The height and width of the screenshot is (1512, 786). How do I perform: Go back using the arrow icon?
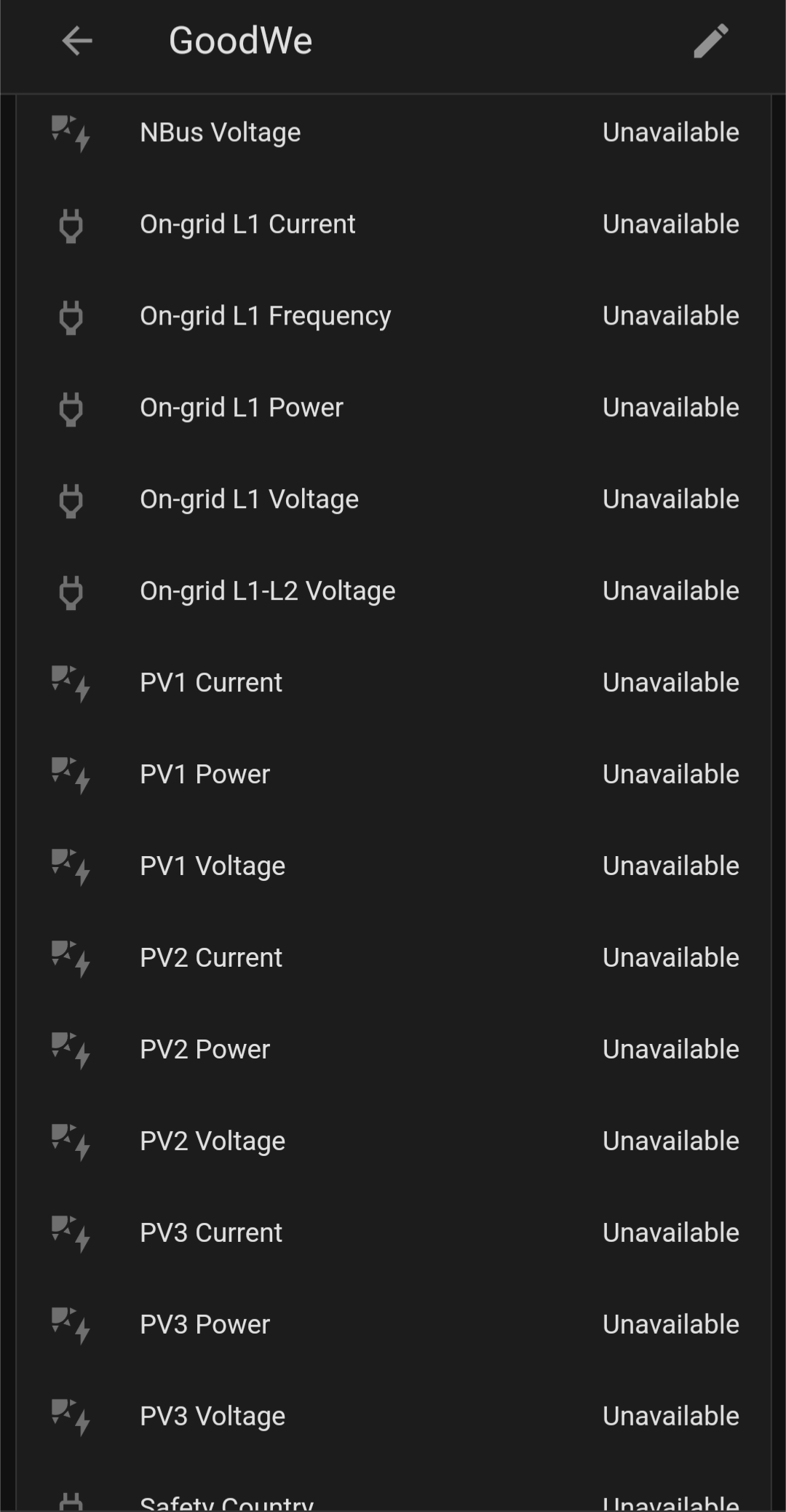click(77, 41)
